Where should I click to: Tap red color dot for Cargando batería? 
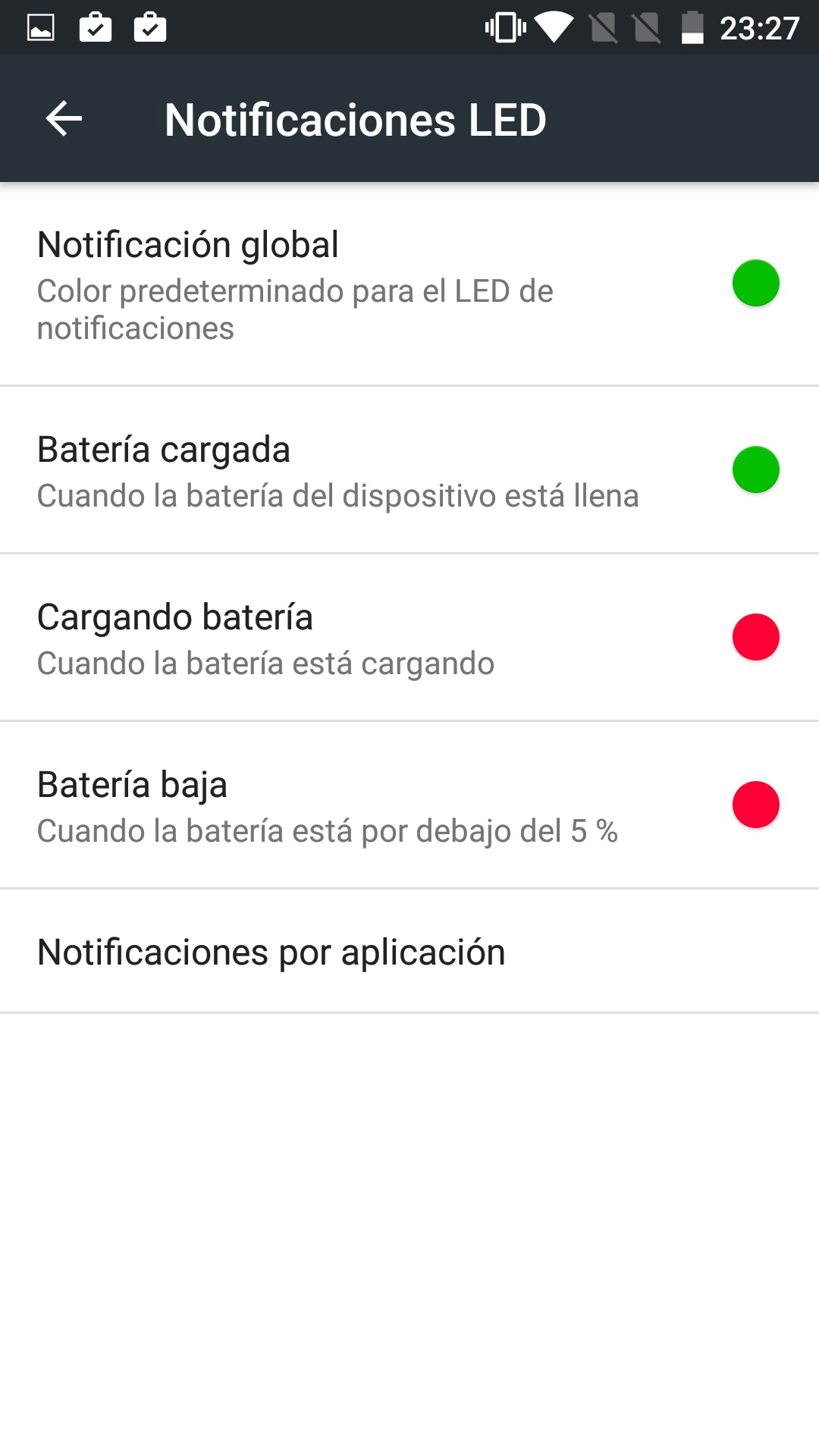755,637
